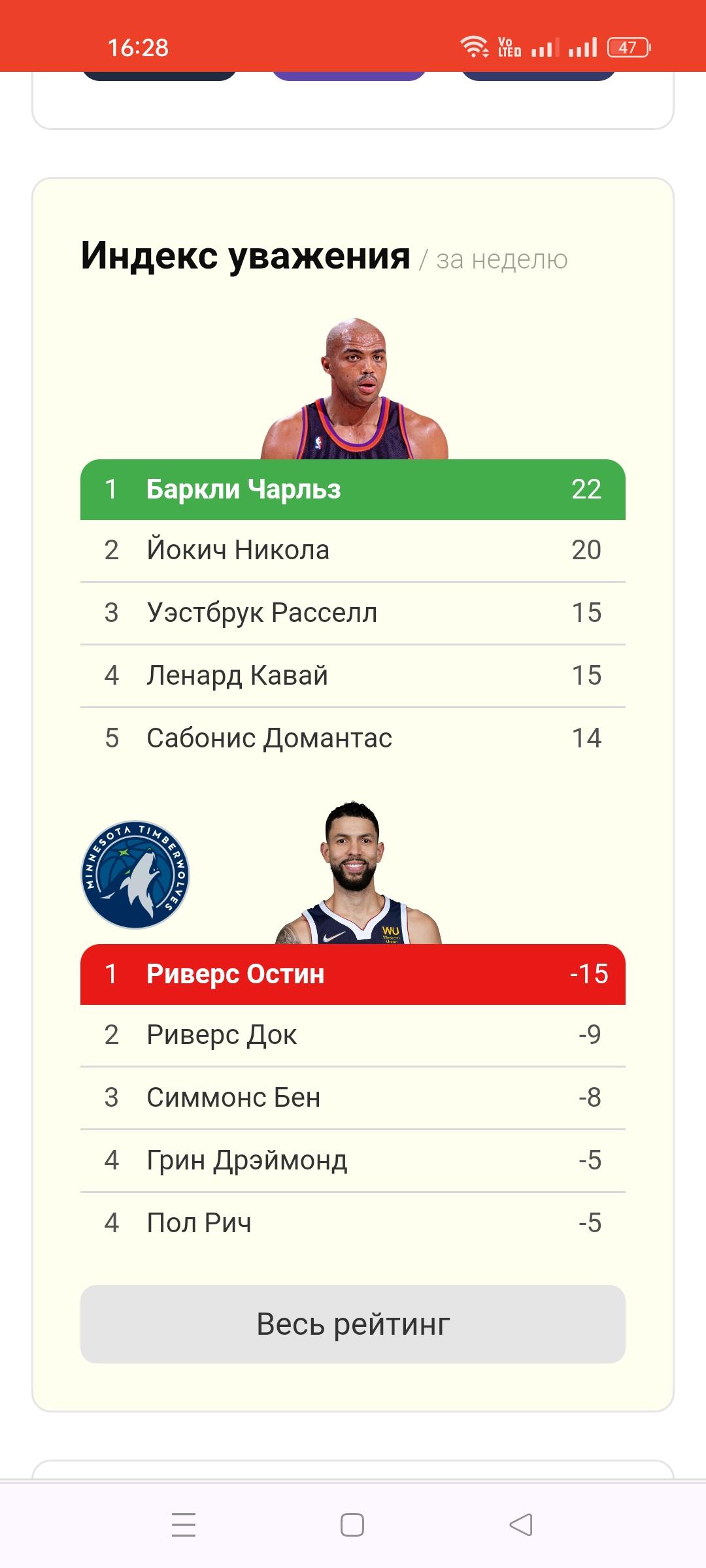Tap the Сабонис Домантас row
The width and height of the screenshot is (706, 1568).
(353, 738)
